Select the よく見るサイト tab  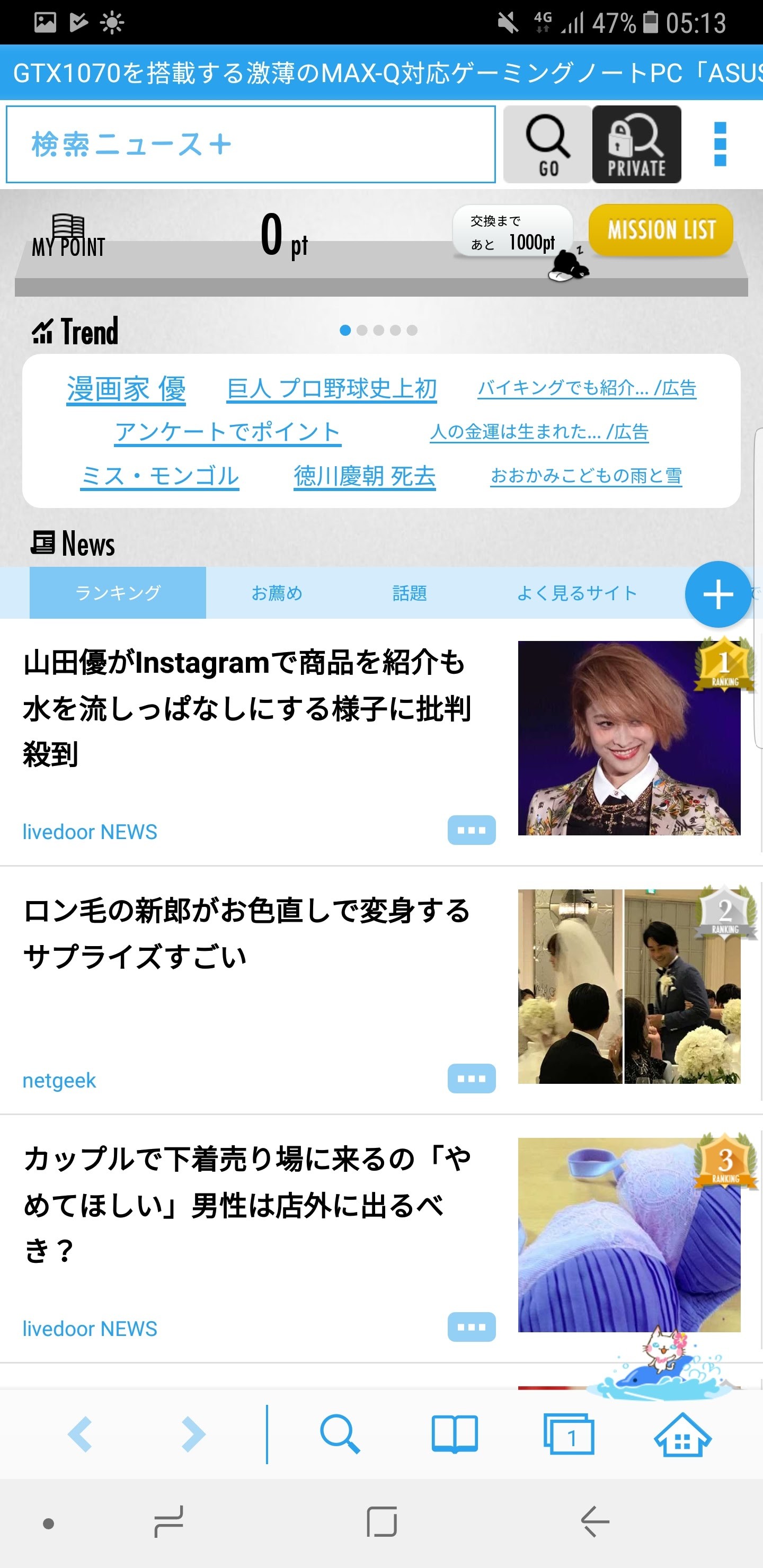click(x=576, y=593)
